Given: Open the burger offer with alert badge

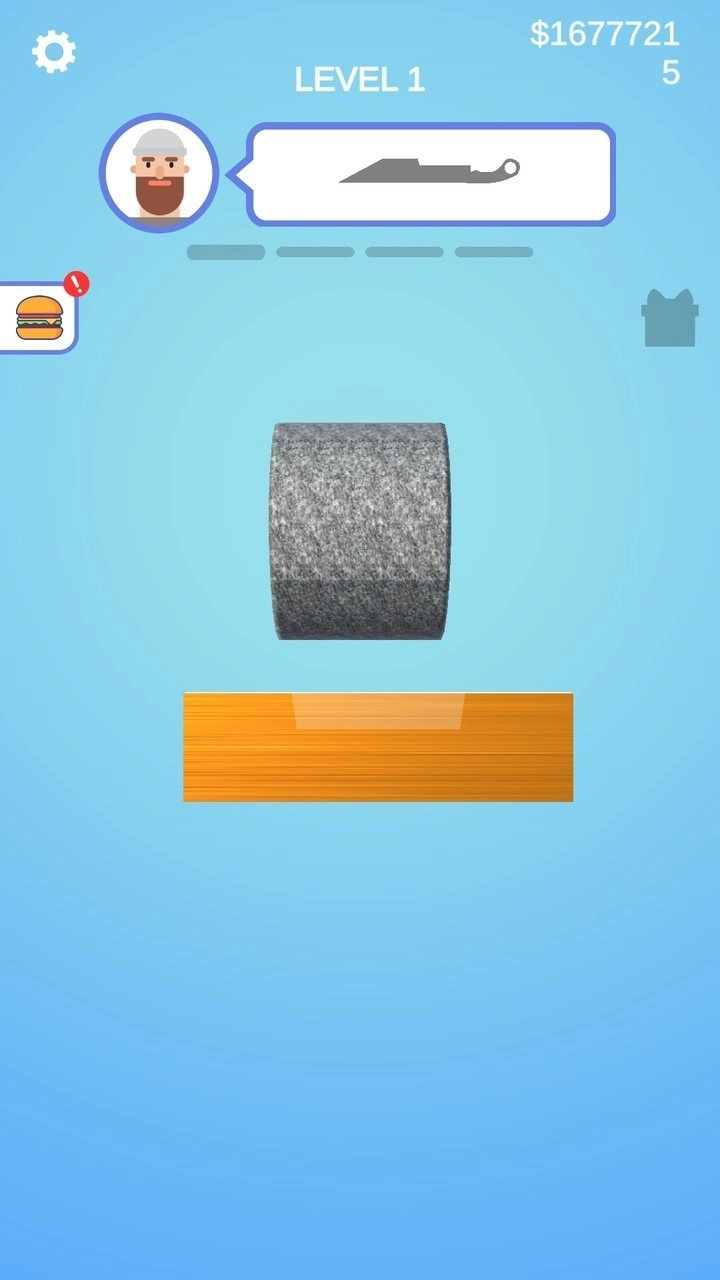Looking at the screenshot, I should pos(39,317).
